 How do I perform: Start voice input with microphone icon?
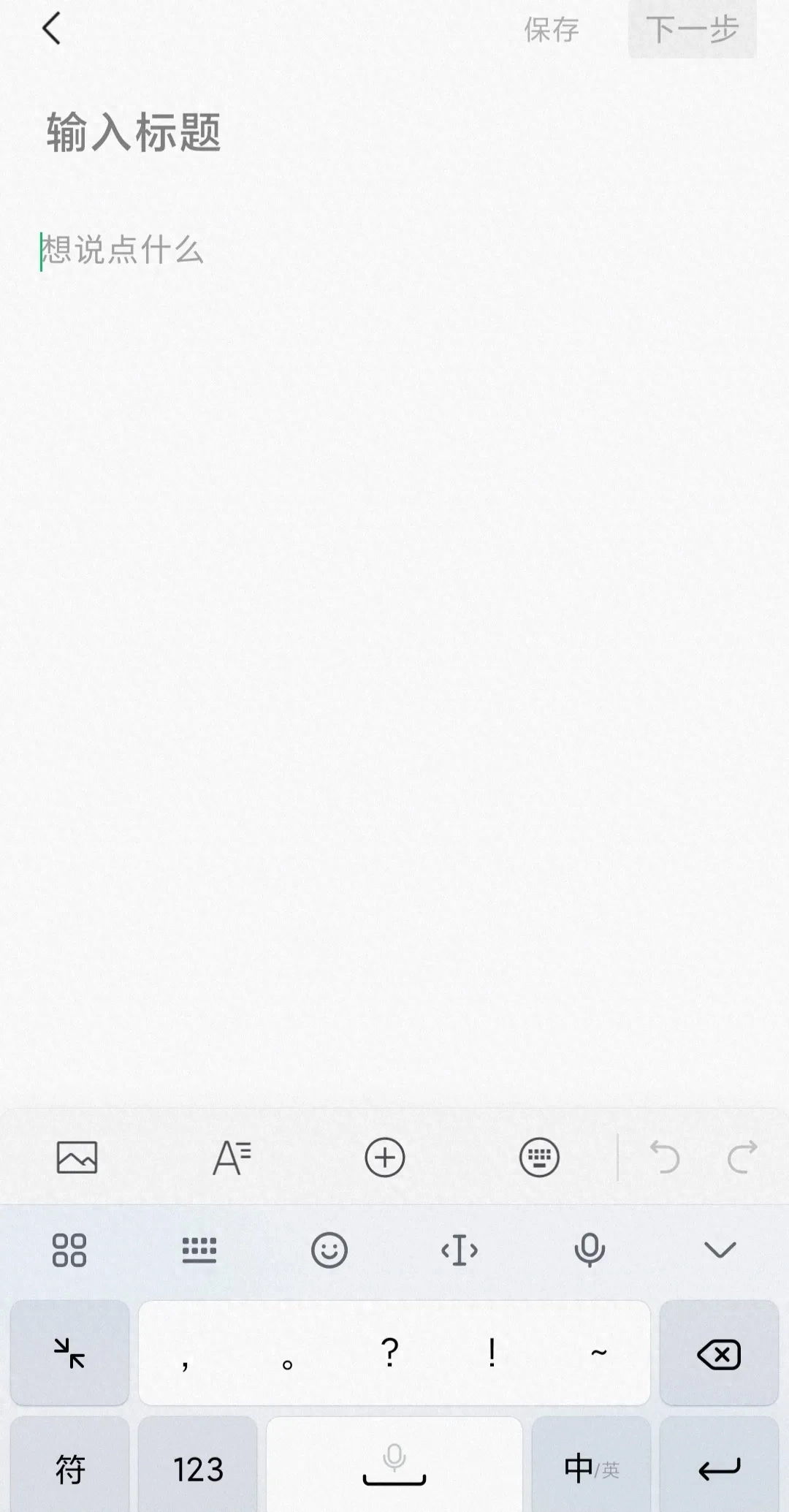(x=589, y=1250)
